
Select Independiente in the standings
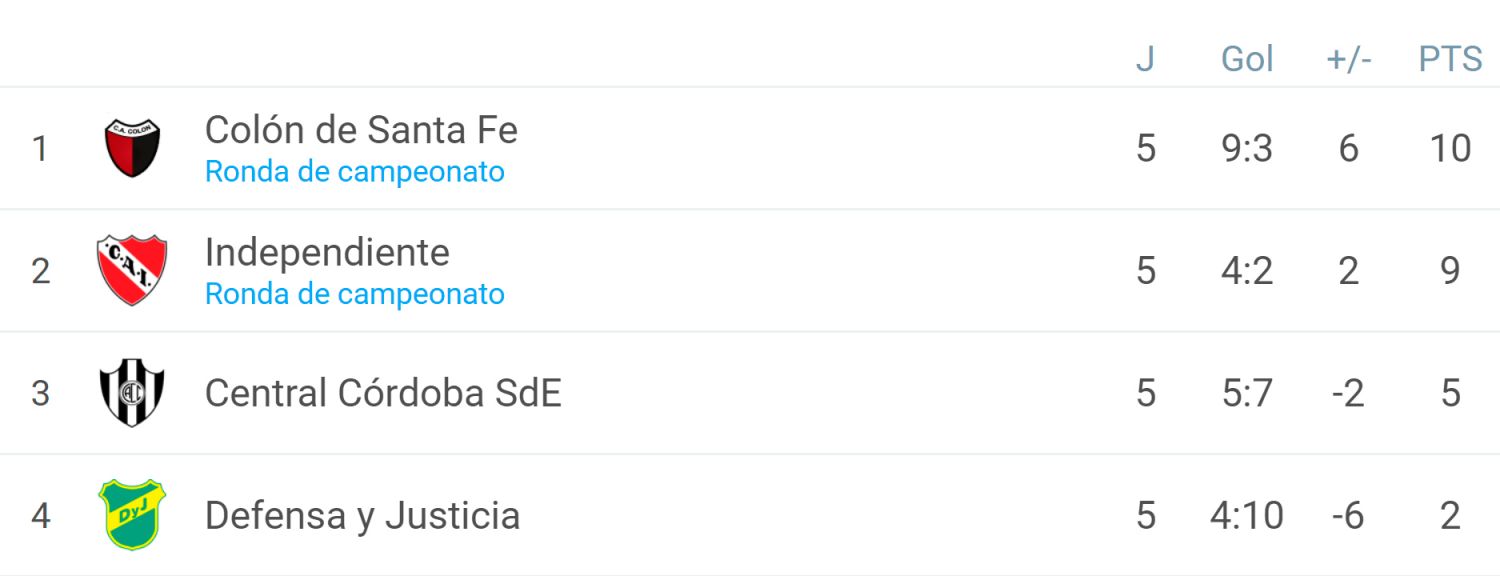(327, 253)
